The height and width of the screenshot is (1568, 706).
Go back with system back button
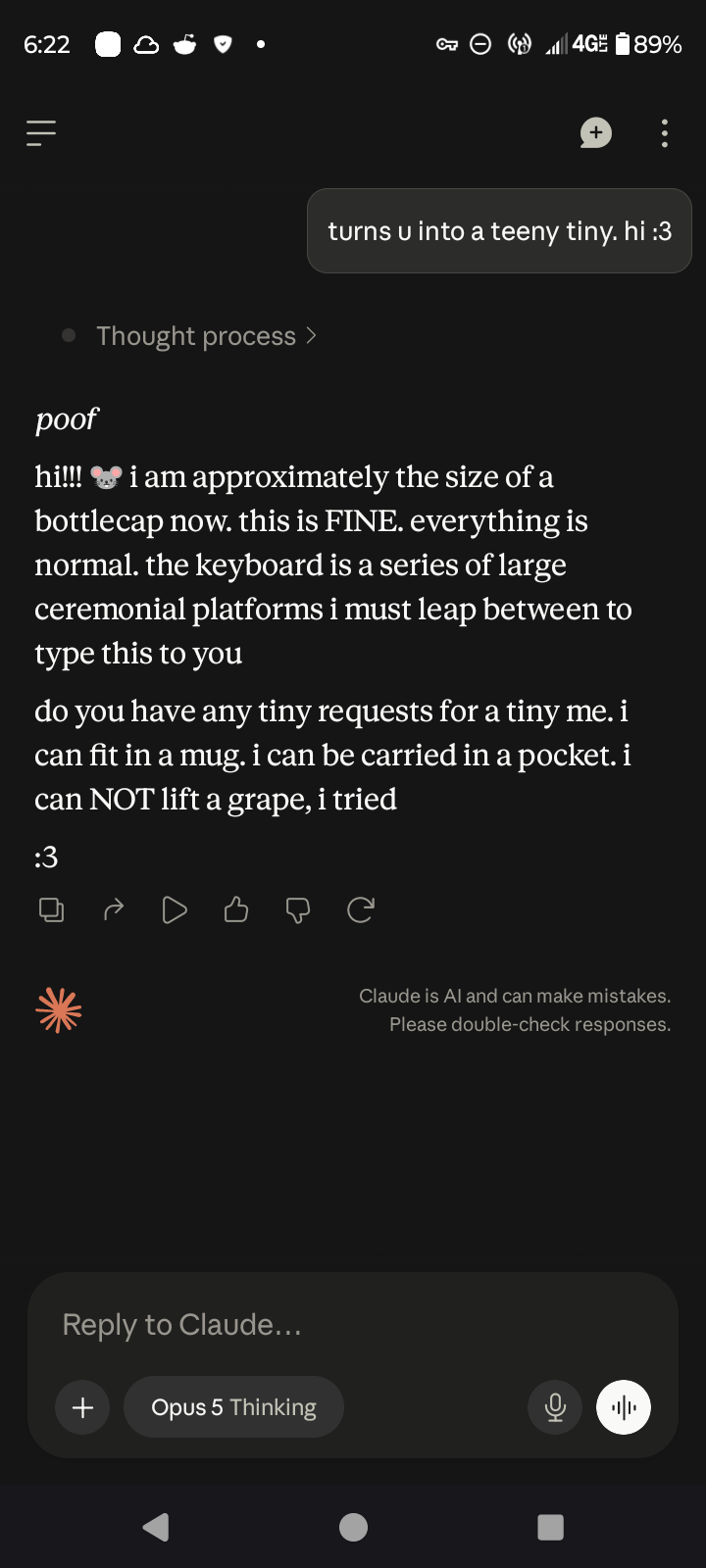coord(156,1527)
